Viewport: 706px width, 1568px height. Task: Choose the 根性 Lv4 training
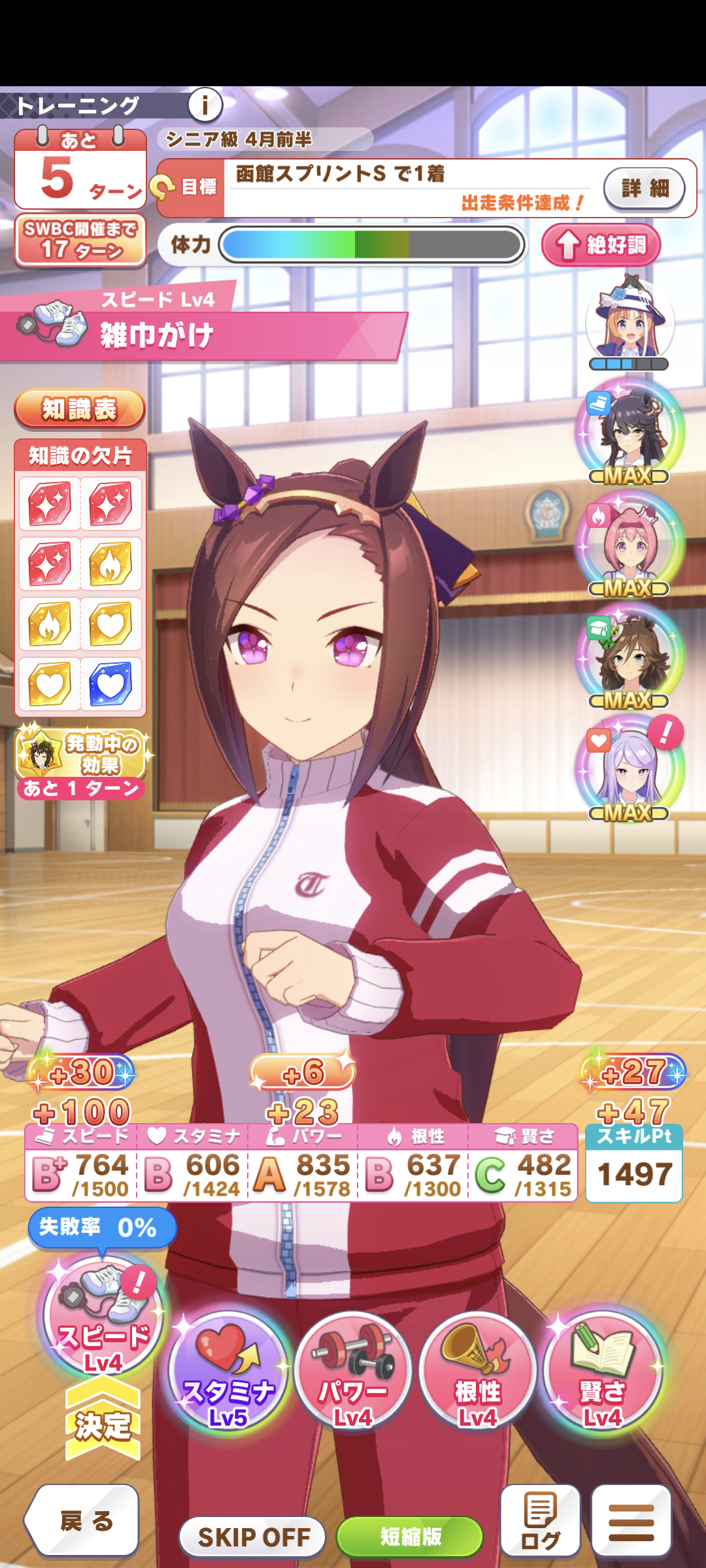point(478,1372)
